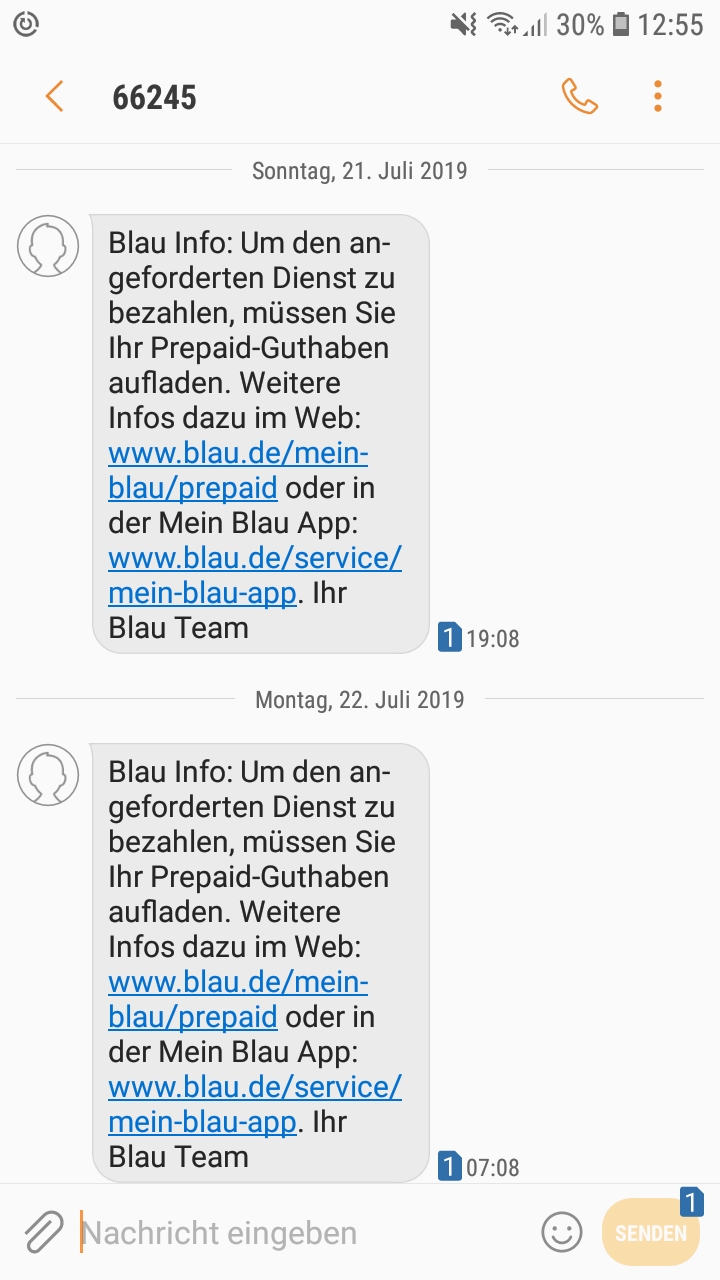This screenshot has height=1280, width=720.
Task: Tap the paperclip attachment icon
Action: point(40,1232)
